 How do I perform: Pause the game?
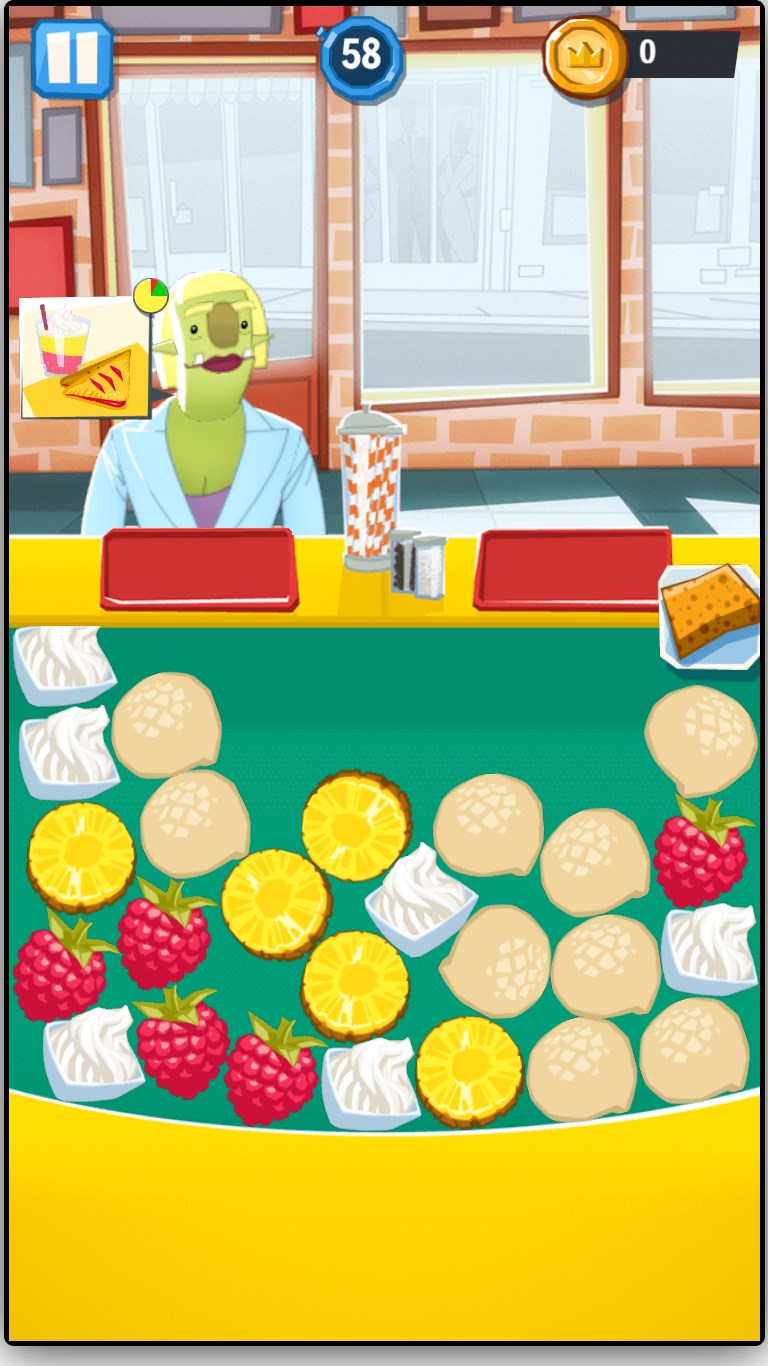pyautogui.click(x=72, y=57)
